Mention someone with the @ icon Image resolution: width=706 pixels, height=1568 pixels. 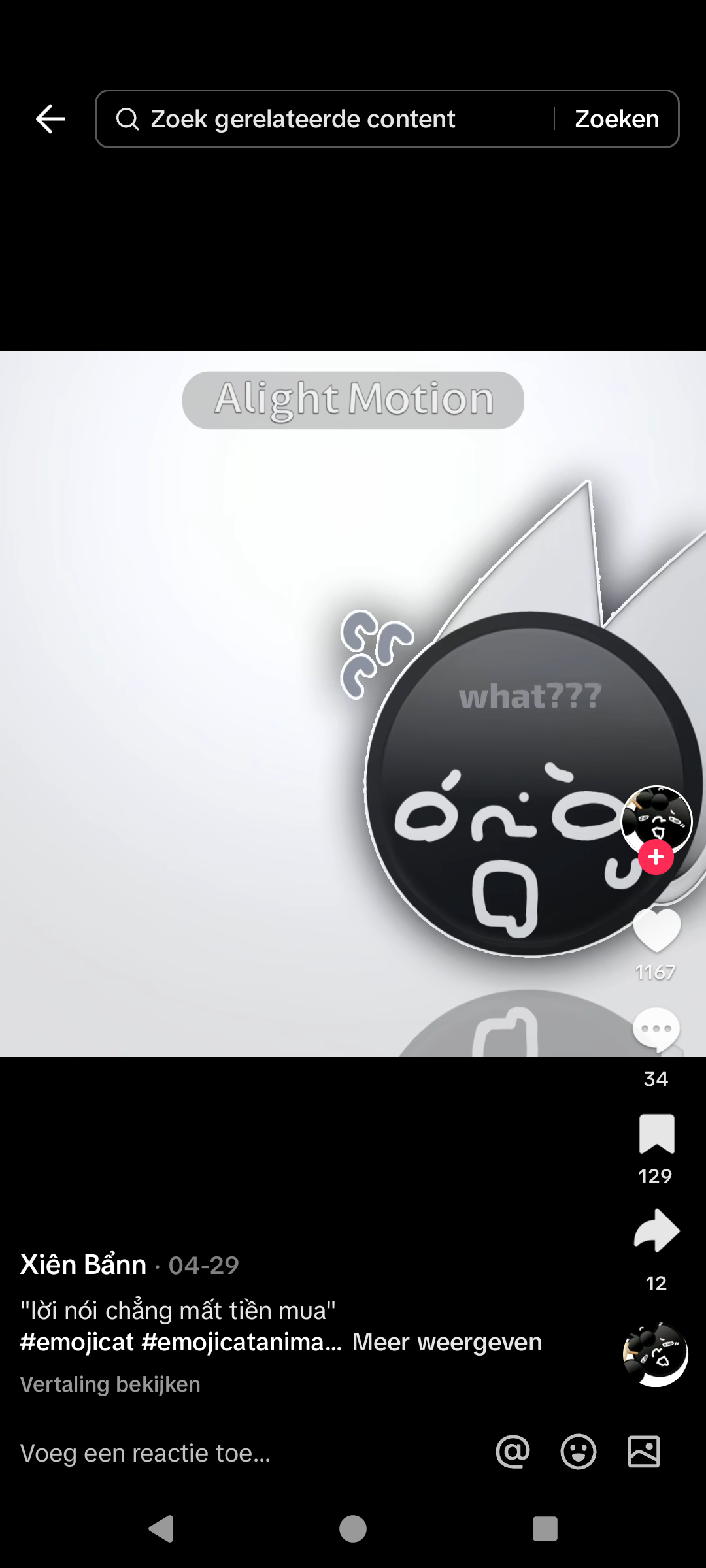pos(513,1452)
